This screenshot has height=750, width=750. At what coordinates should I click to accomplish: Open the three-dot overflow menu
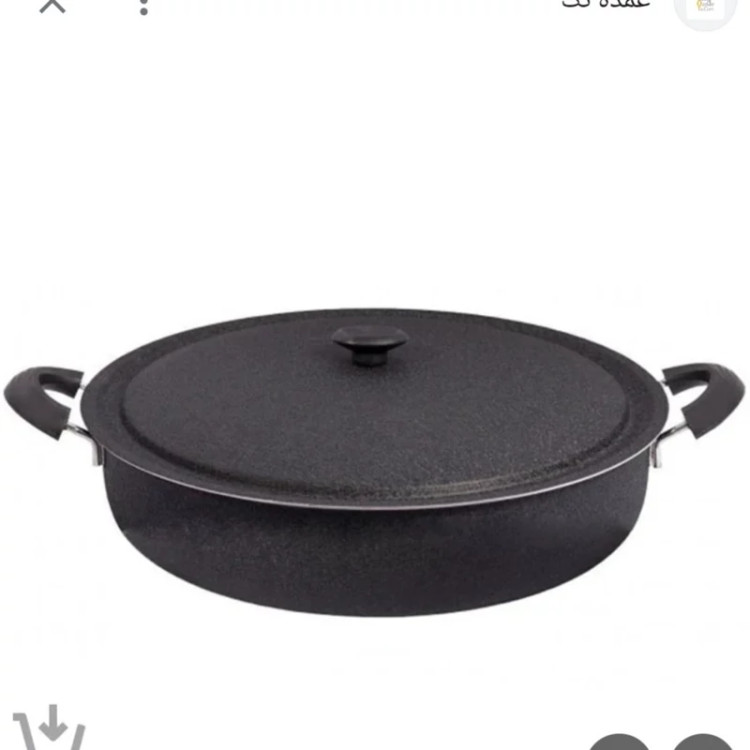[x=144, y=6]
